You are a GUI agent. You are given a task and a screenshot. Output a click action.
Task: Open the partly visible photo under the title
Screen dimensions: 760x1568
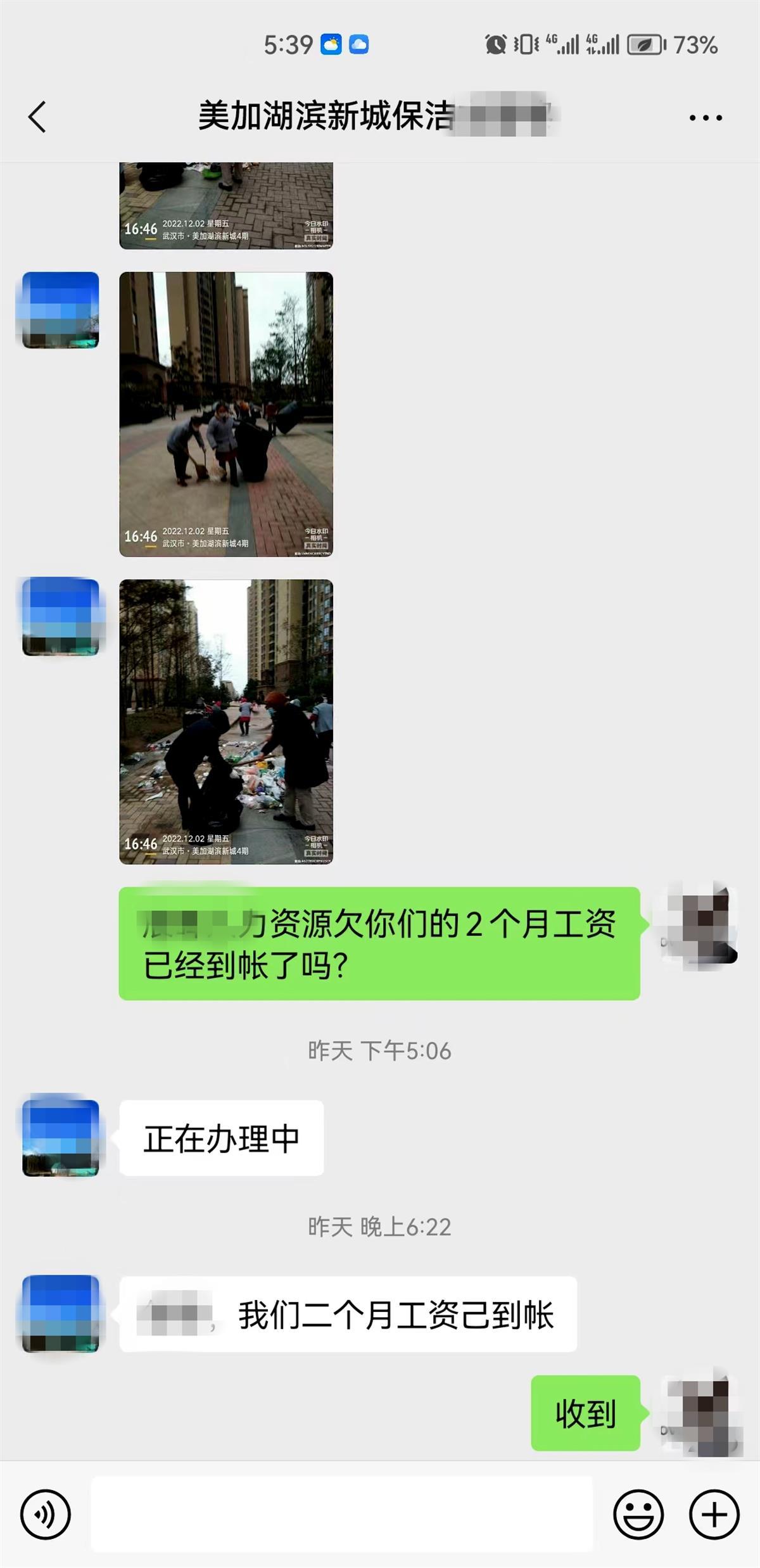[226, 205]
